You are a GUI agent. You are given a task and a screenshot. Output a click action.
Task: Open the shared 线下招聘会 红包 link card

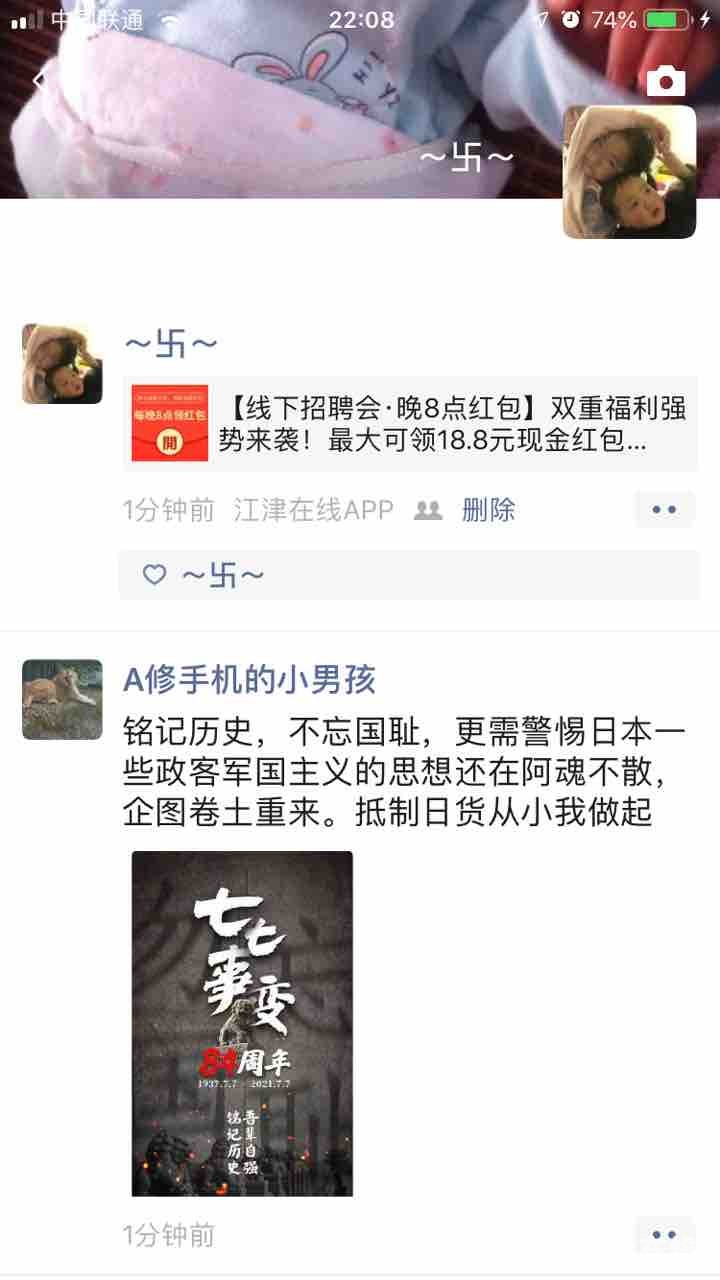pyautogui.click(x=410, y=424)
